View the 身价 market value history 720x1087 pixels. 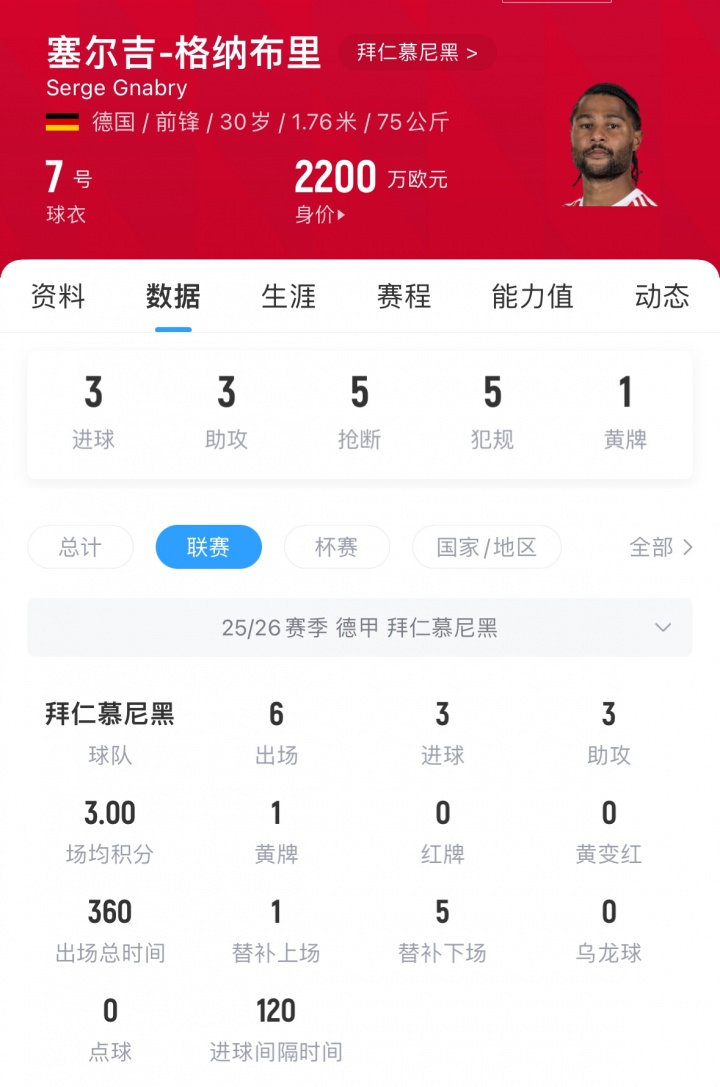[320, 214]
